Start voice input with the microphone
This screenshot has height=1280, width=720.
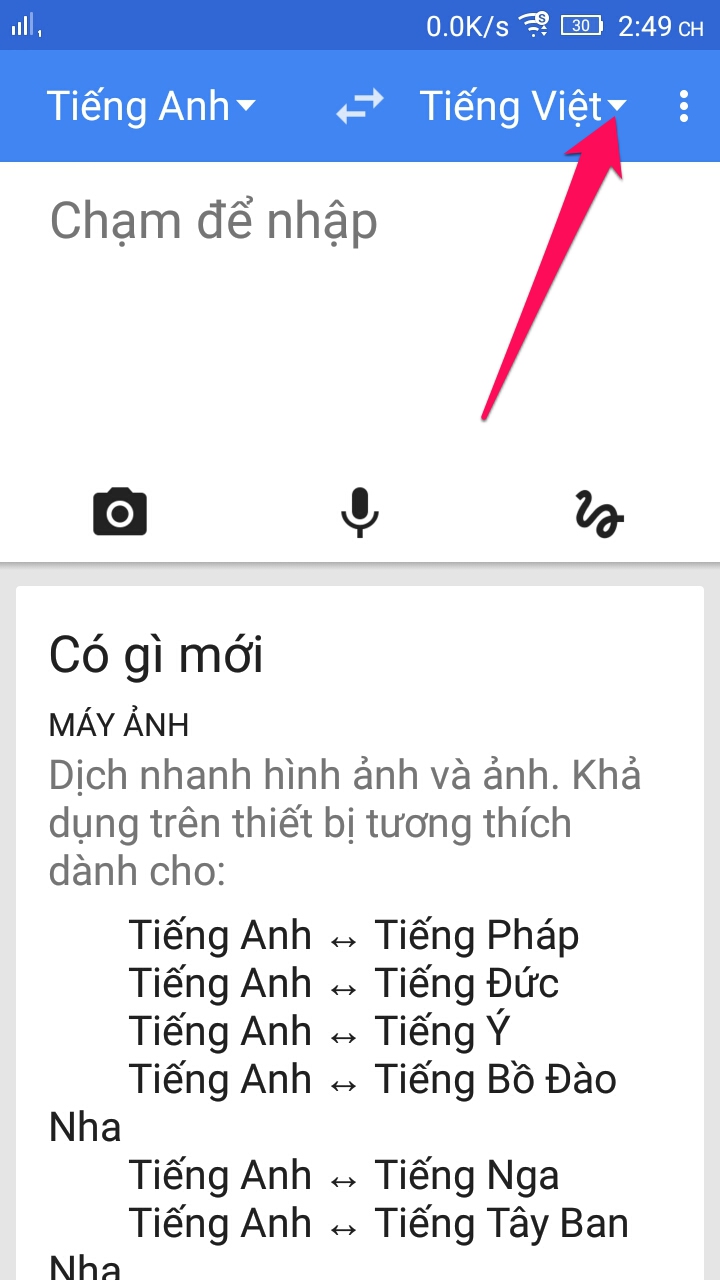tap(360, 513)
